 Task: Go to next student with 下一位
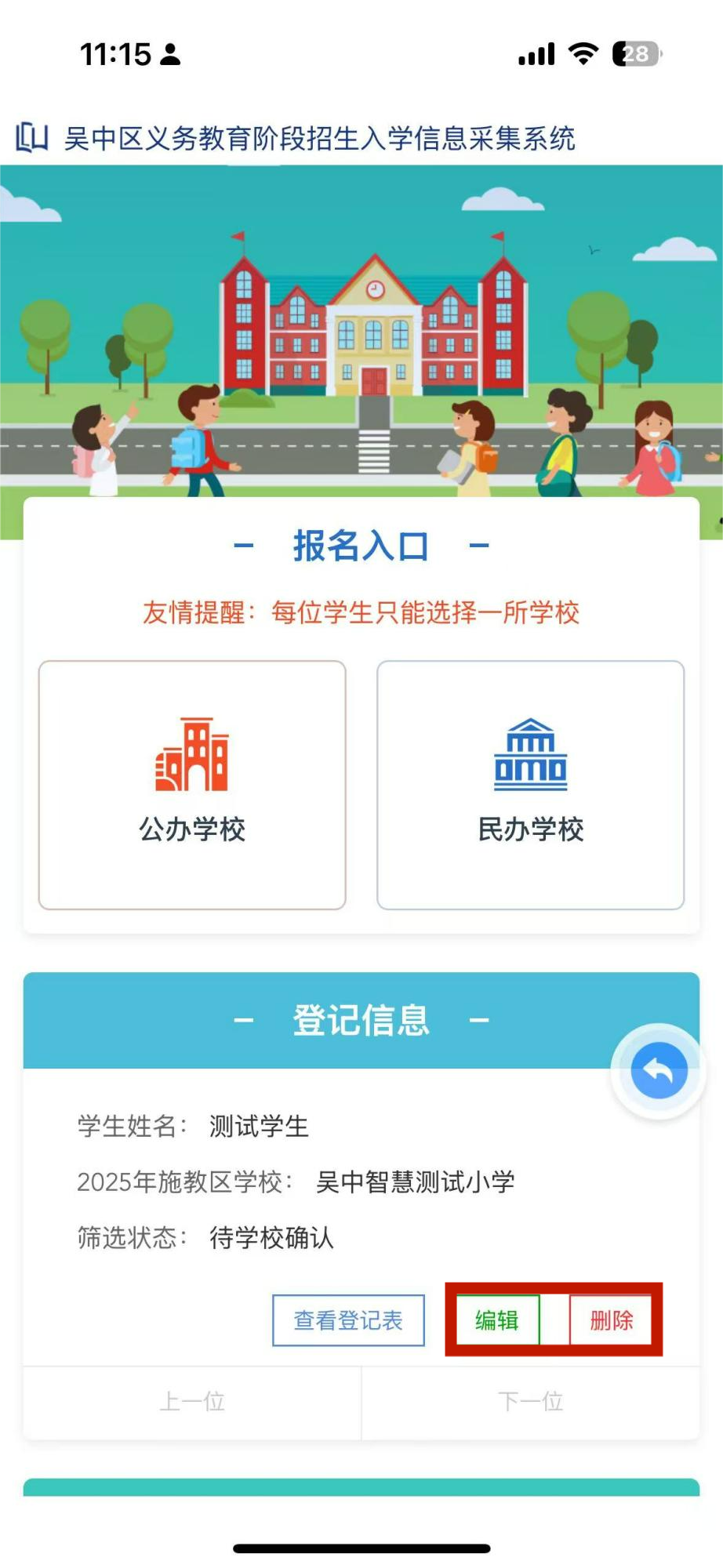pos(530,1402)
